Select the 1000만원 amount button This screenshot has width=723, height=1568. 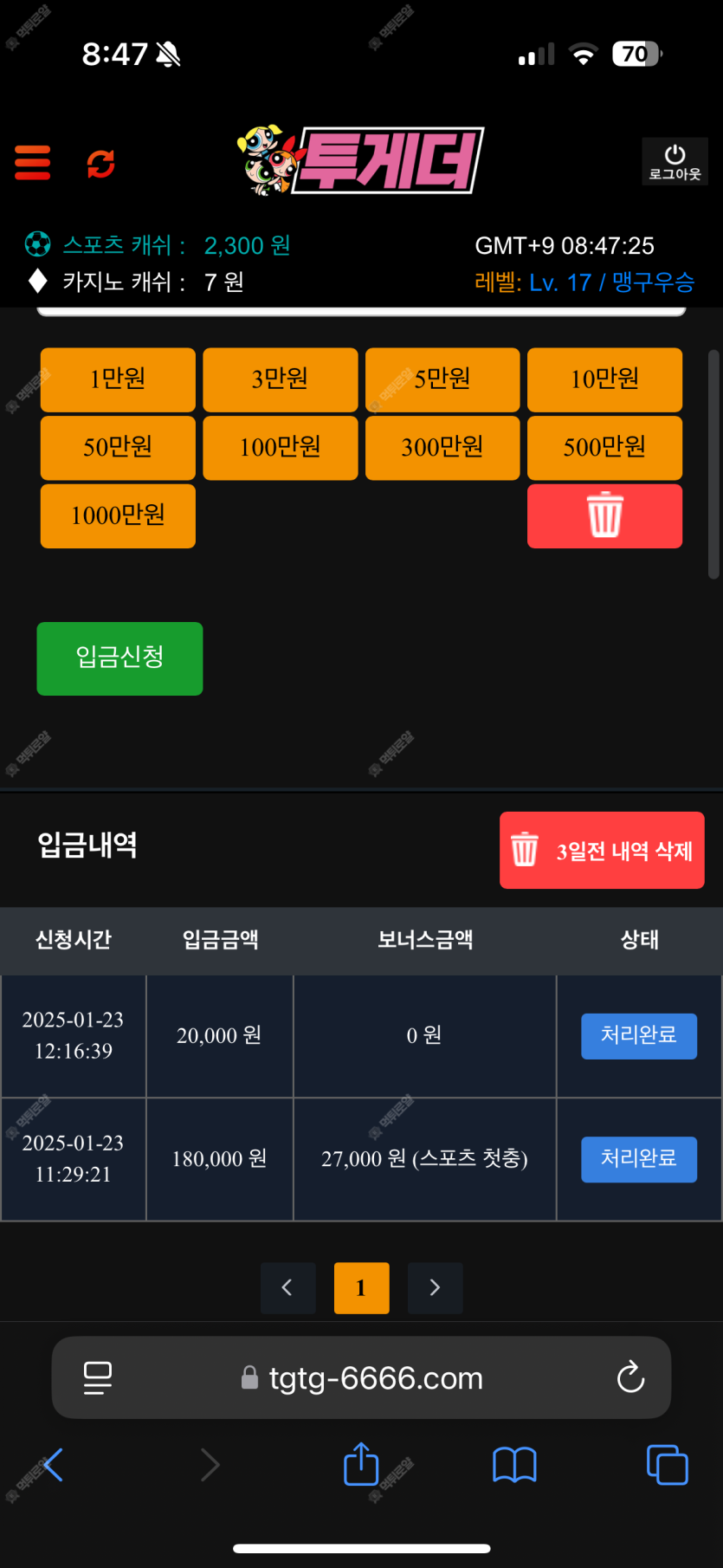[x=118, y=516]
